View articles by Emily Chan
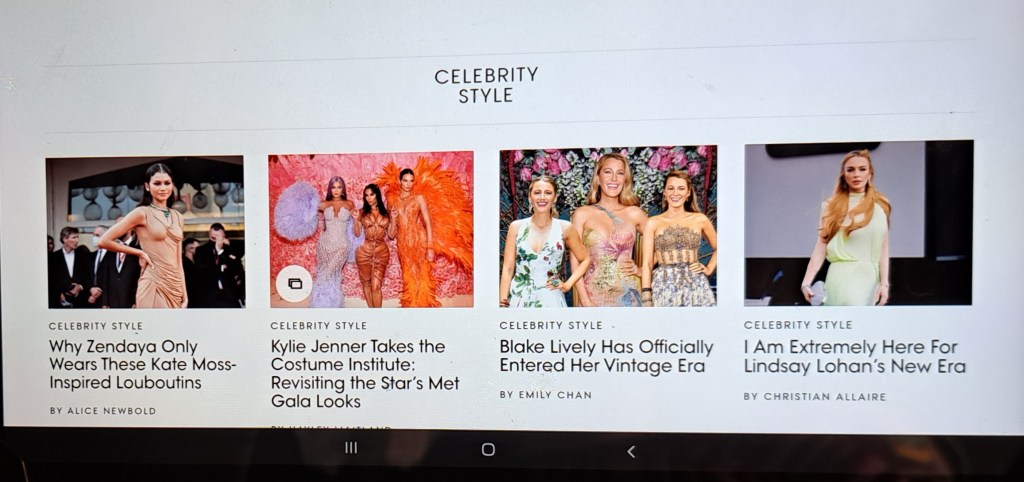Viewport: 1024px width, 482px height. (546, 395)
